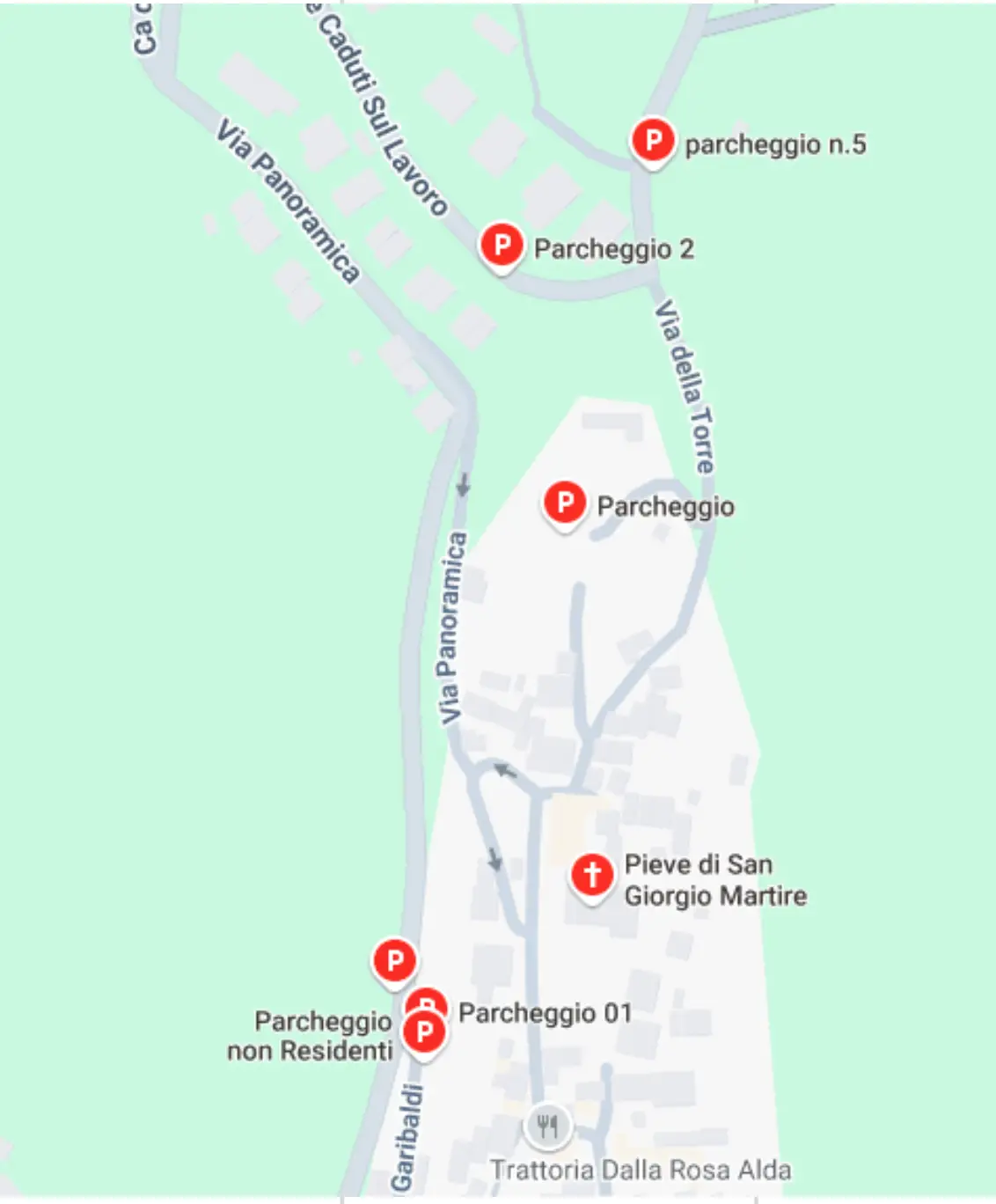Select the parcheggio n.5 parking pin

click(653, 140)
